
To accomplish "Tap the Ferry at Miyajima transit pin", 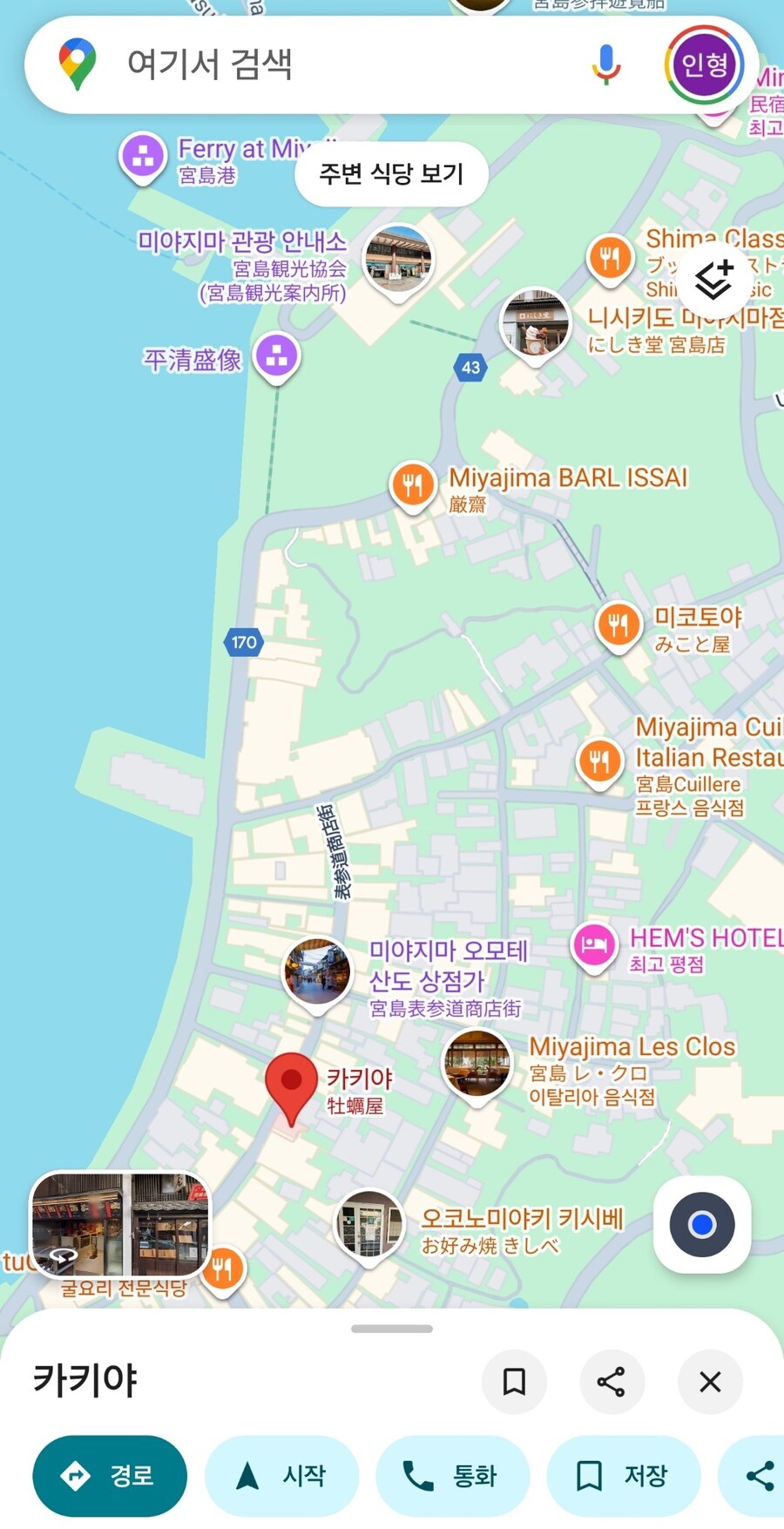I will pos(142,158).
